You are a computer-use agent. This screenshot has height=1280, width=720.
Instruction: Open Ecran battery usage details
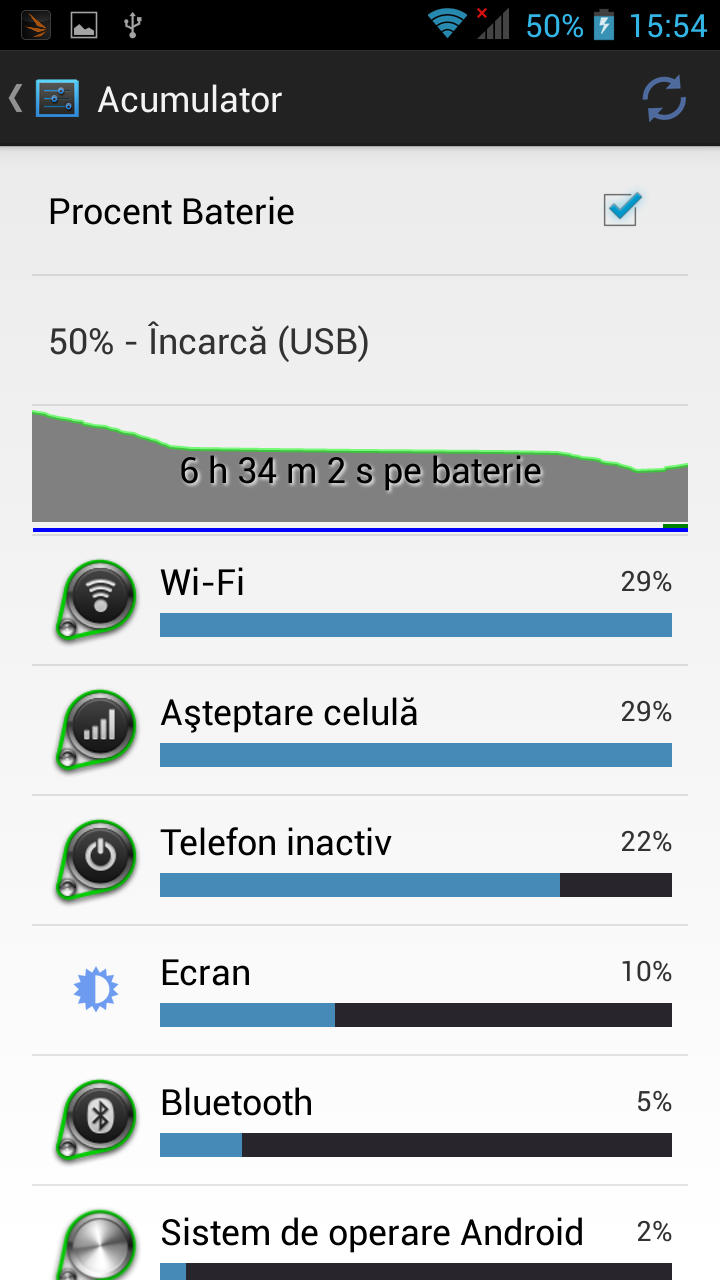pos(360,991)
